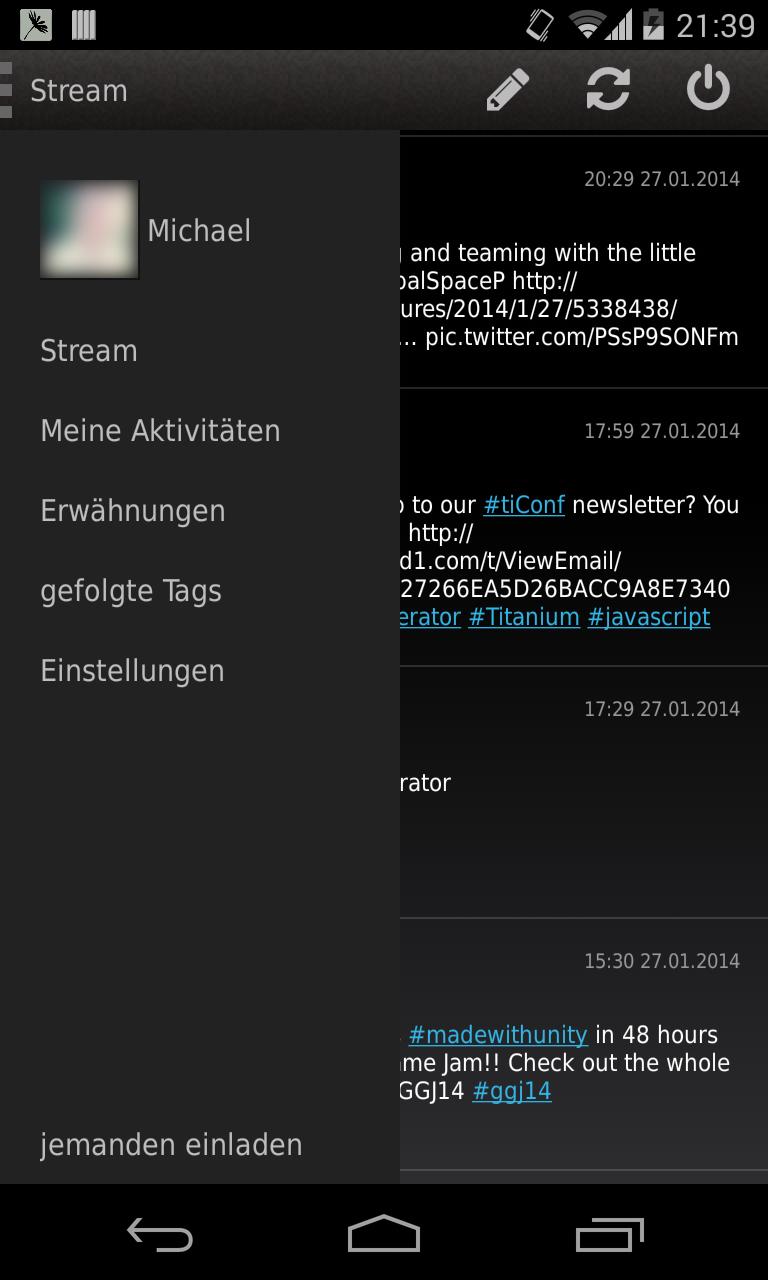Screen dimensions: 768x1280
Task: Compose a new post with the pencil icon
Action: tap(507, 90)
